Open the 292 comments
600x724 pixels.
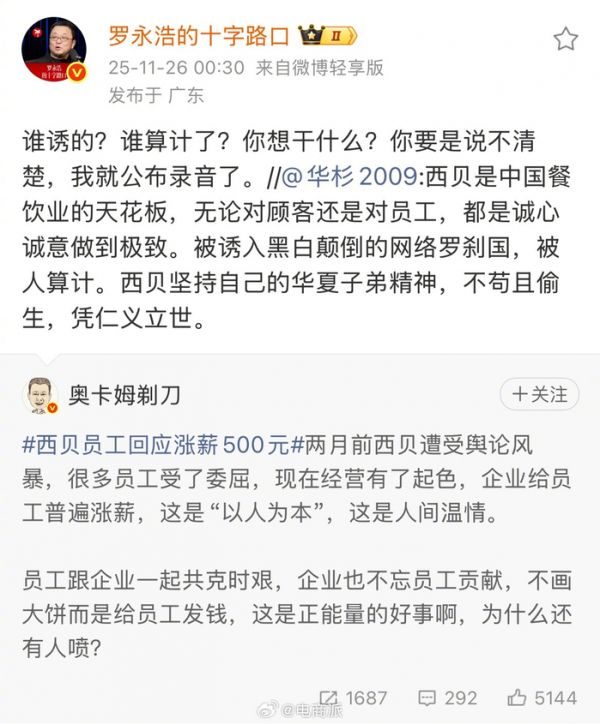pyautogui.click(x=447, y=697)
